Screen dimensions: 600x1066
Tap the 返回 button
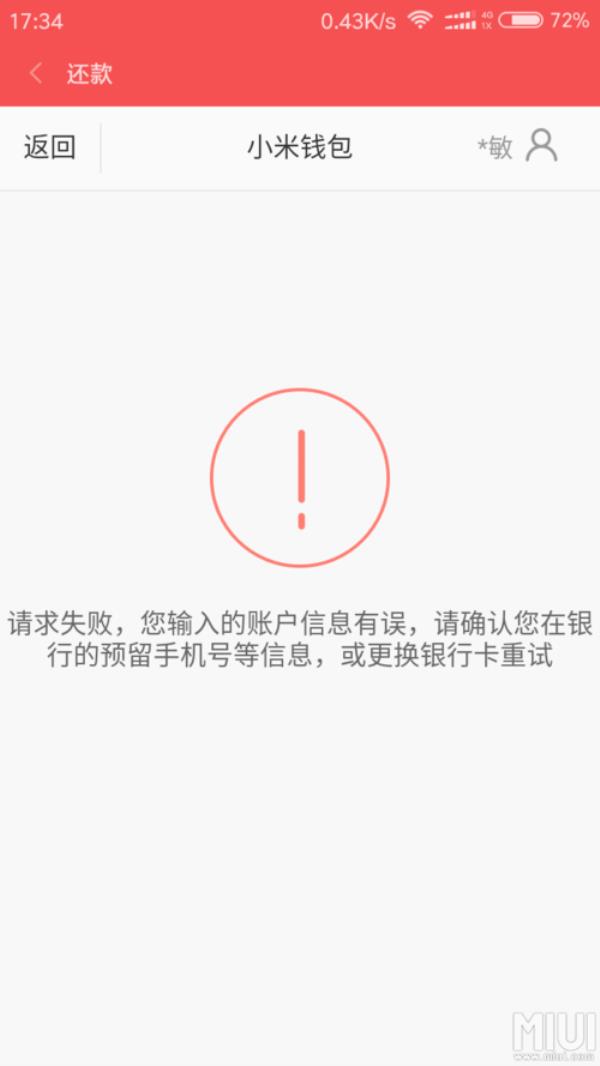(50, 148)
